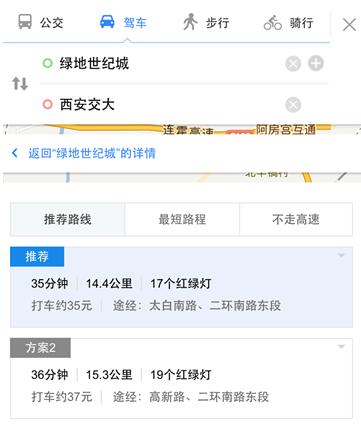Select the 推荐路线 option
This screenshot has height=424, width=361.
tap(68, 219)
